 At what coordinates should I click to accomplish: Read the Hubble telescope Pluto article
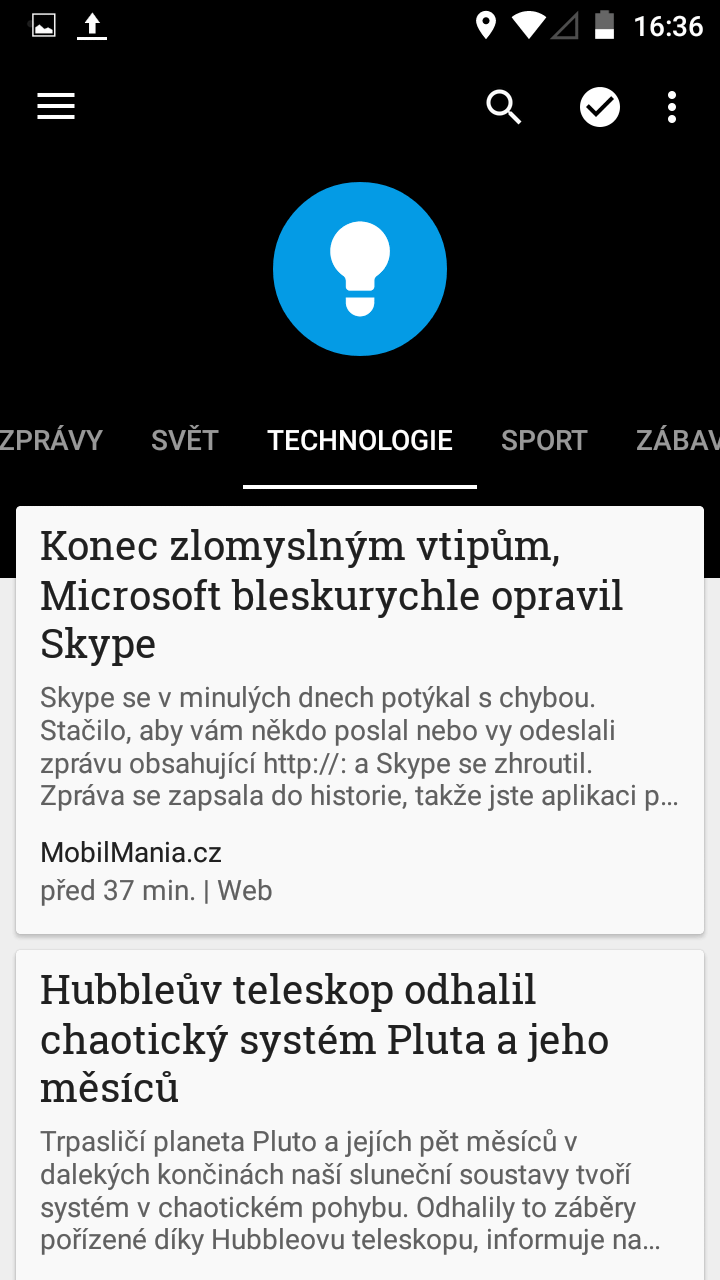pyautogui.click(x=360, y=1115)
